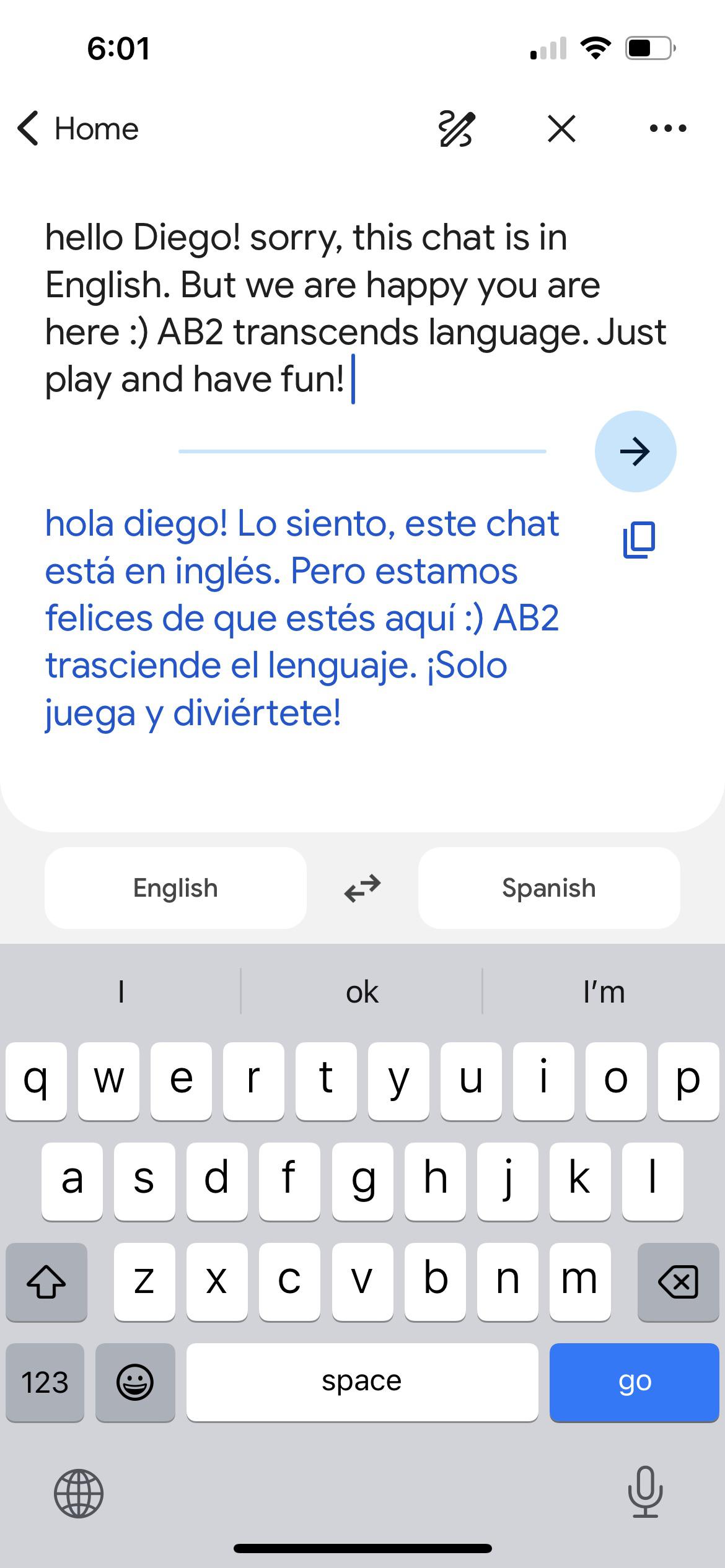
Task: Insert the 'ok' keyboard suggestion
Action: click(x=362, y=992)
